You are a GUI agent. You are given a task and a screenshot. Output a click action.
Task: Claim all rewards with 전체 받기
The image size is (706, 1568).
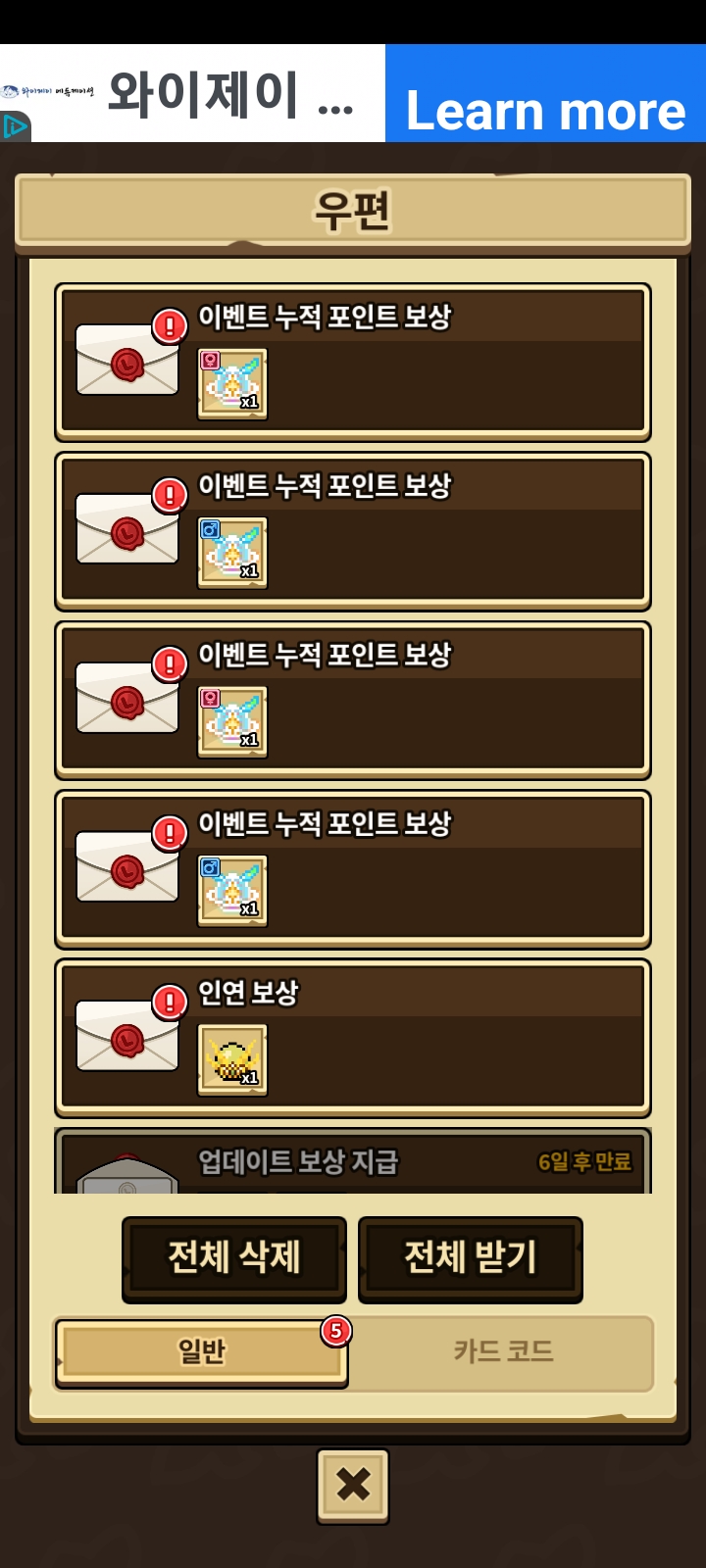click(x=471, y=1258)
